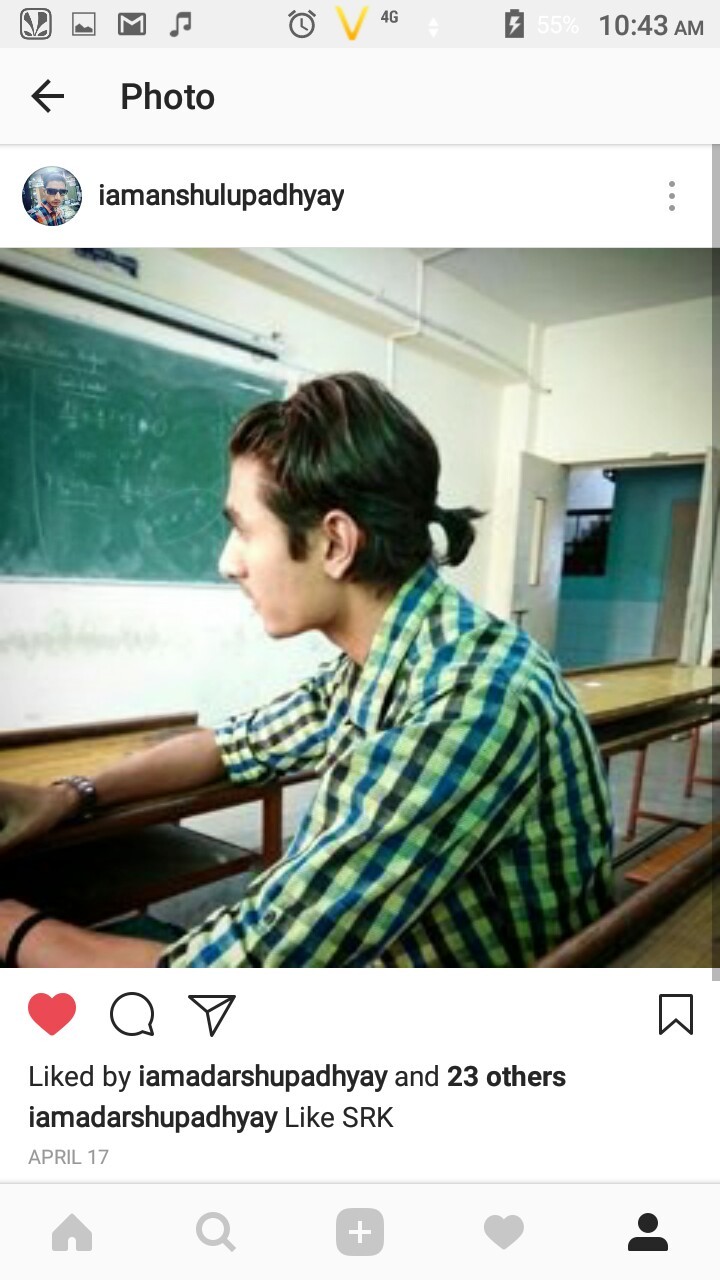Screen dimensions: 720x1280
Task: Open the Activity heart tab
Action: point(504,1232)
